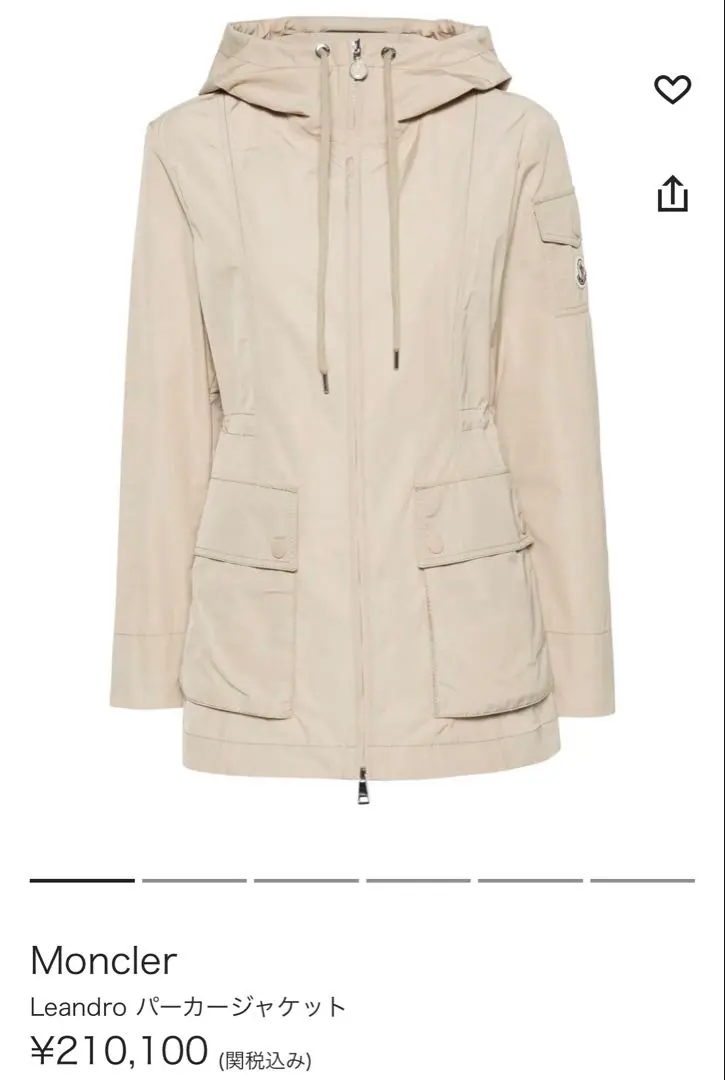
Task: Share this Leandro jacket listing
Action: coord(672,194)
